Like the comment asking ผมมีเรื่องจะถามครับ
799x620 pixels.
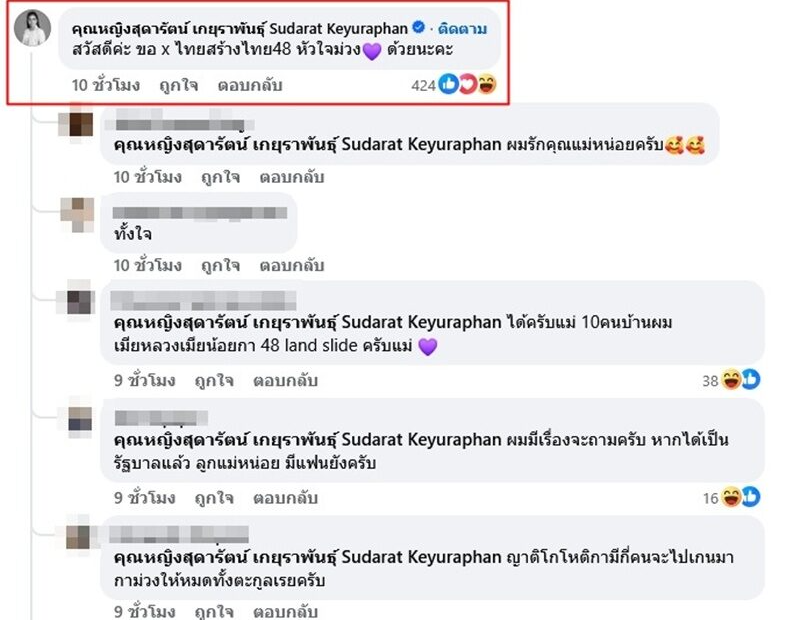tap(213, 497)
